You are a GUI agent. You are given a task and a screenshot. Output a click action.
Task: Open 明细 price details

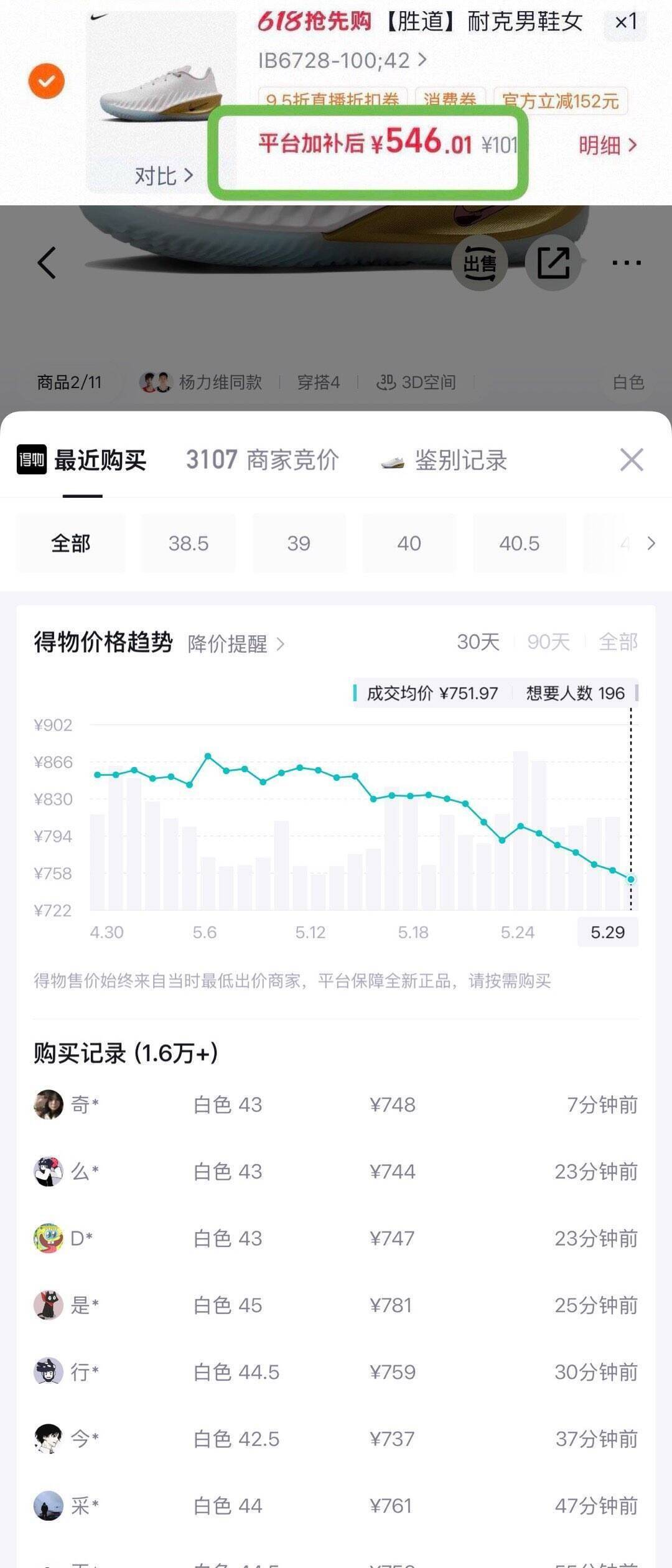[x=607, y=146]
